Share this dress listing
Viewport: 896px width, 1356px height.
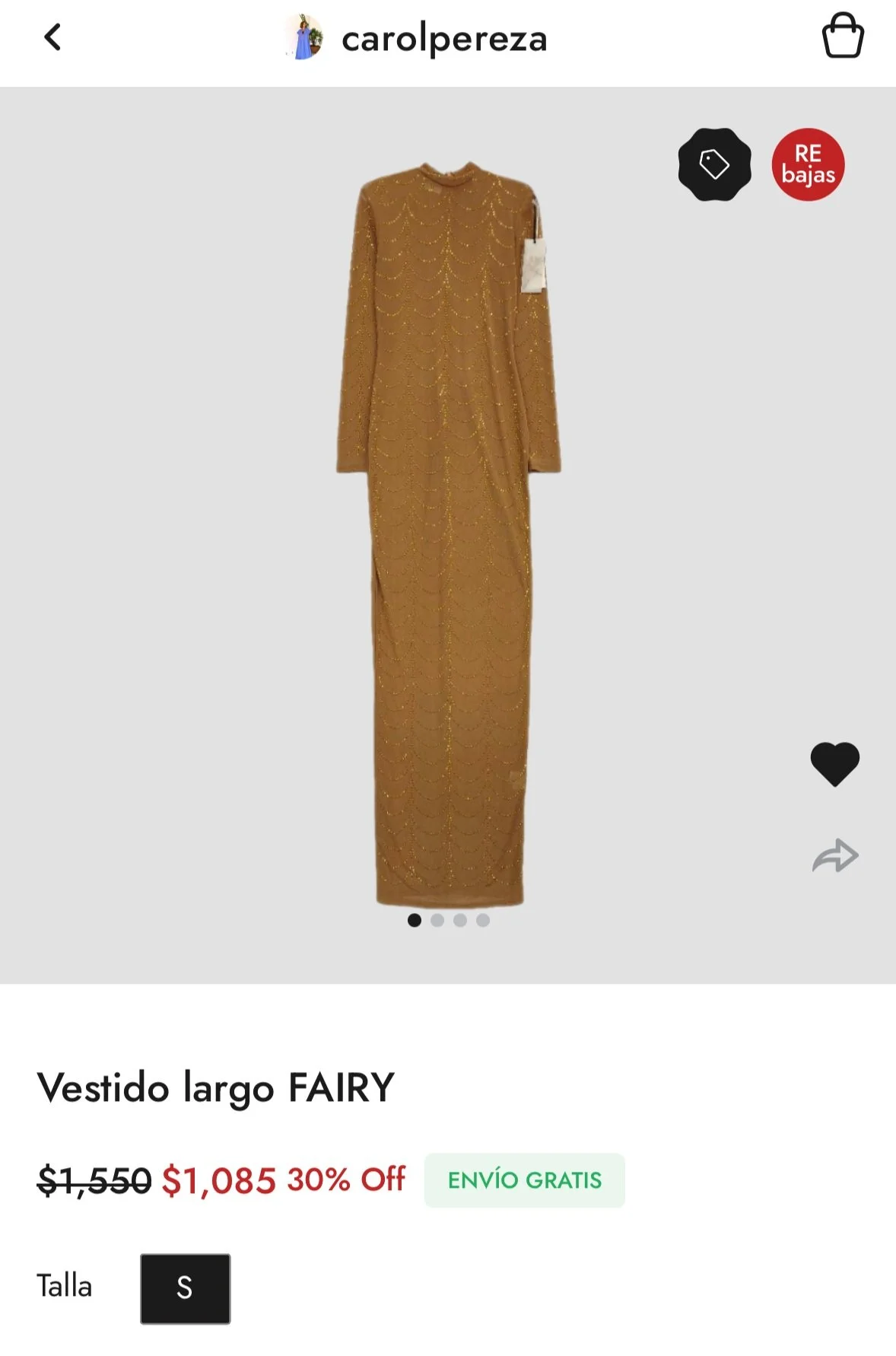(x=835, y=856)
